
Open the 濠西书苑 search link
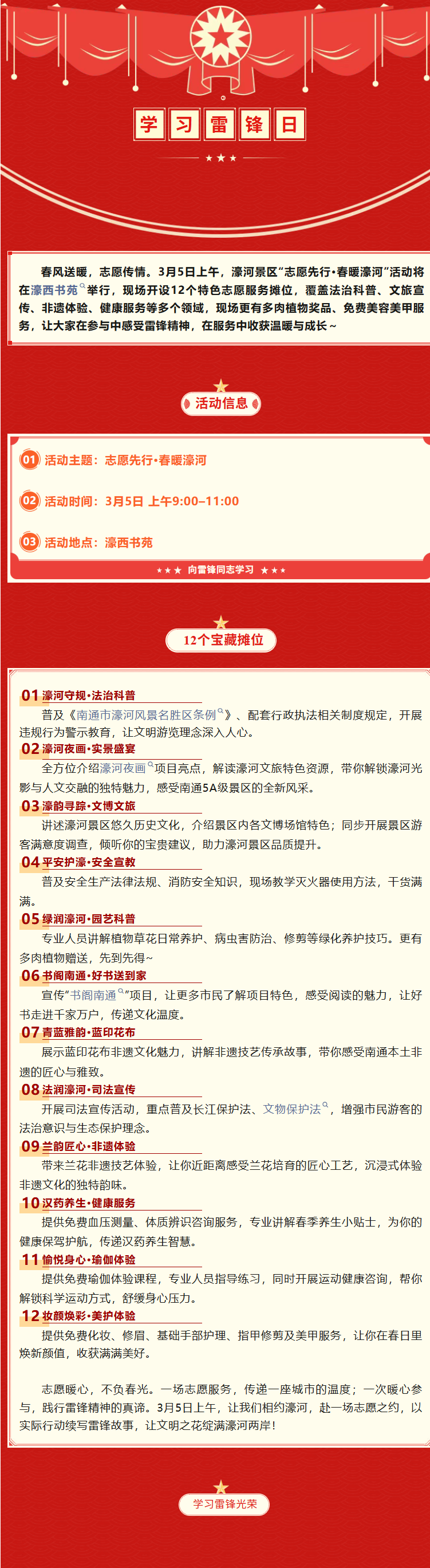coord(54,290)
